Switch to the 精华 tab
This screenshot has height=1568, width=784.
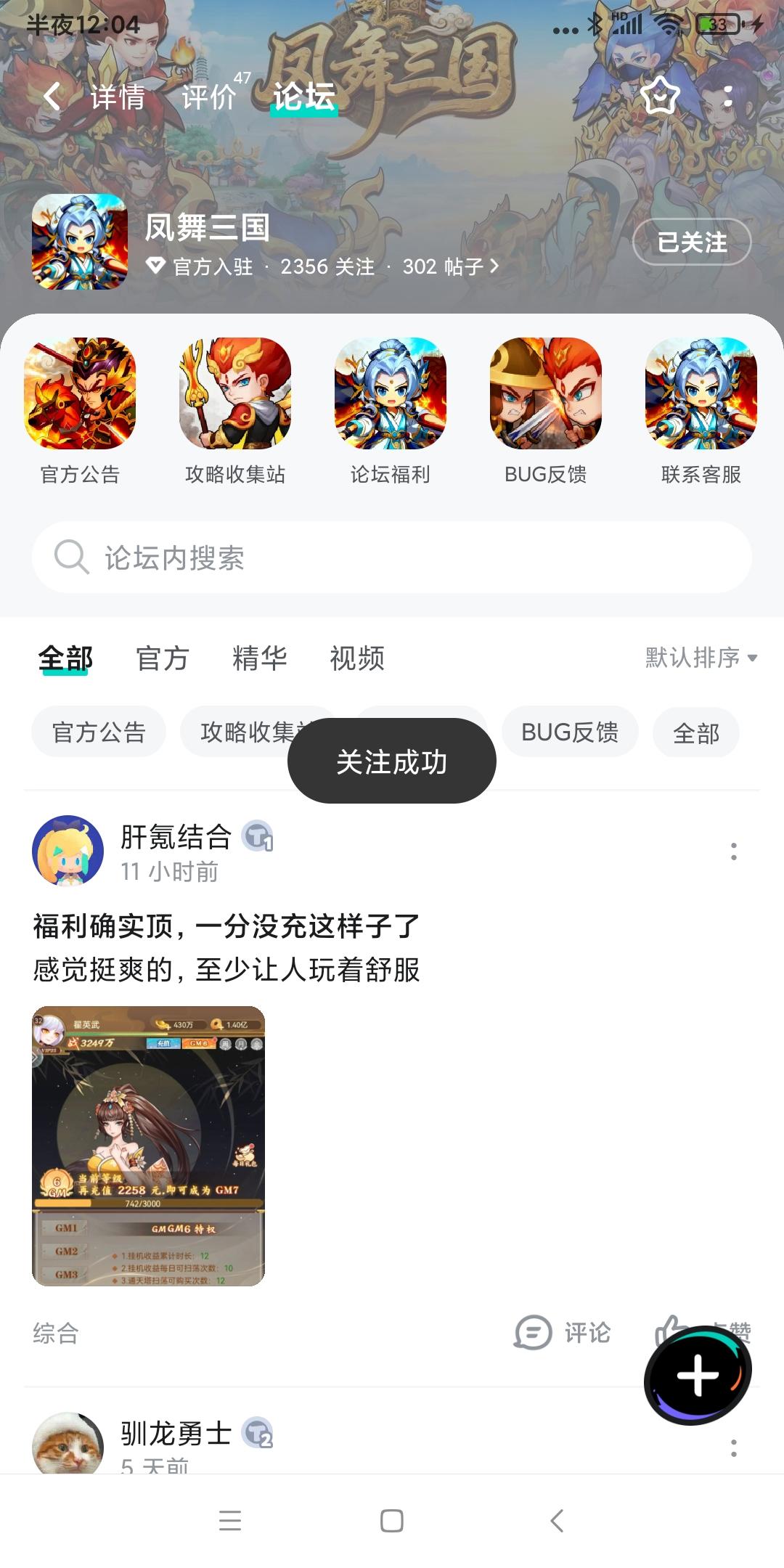click(260, 658)
